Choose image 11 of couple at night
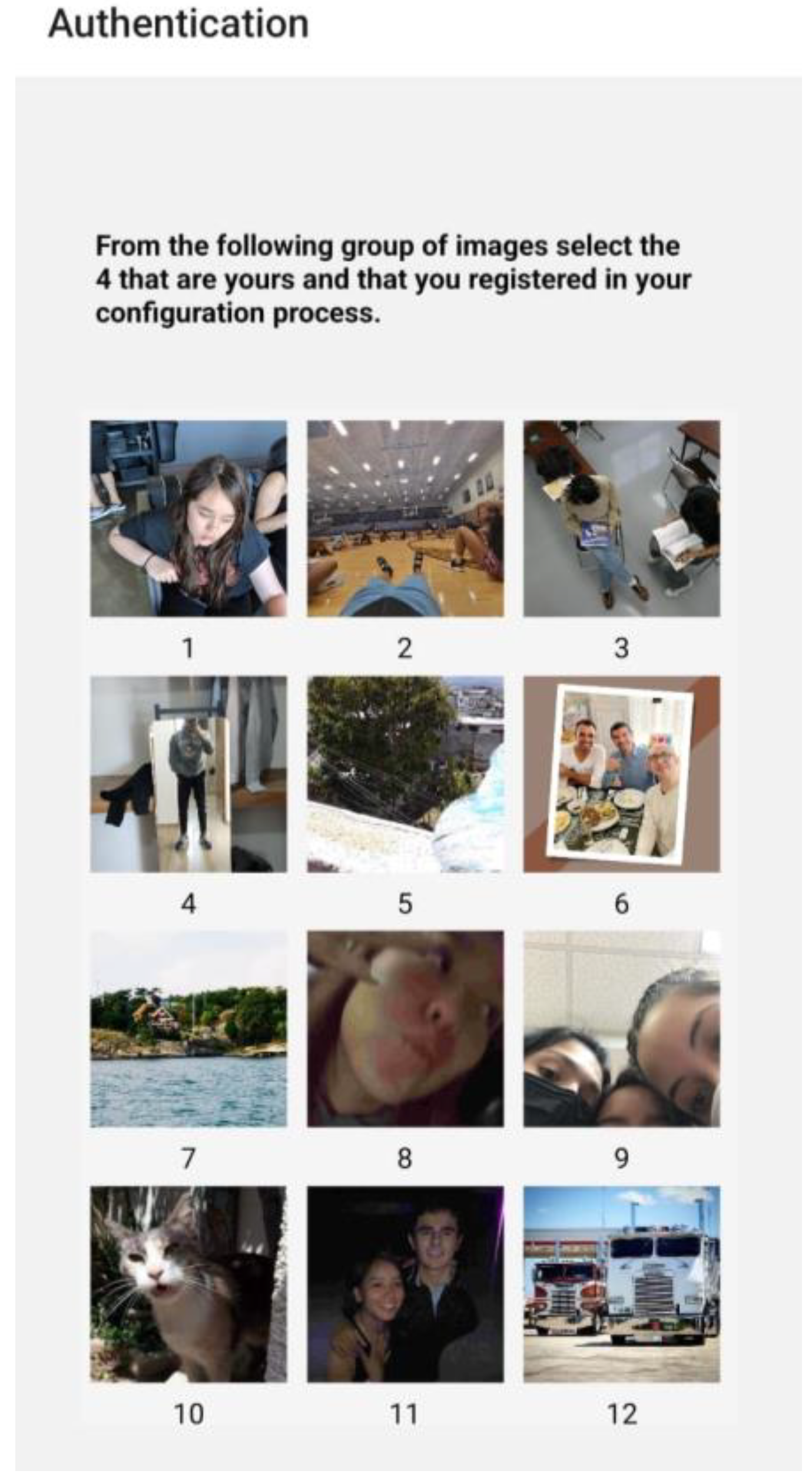 [405, 1284]
